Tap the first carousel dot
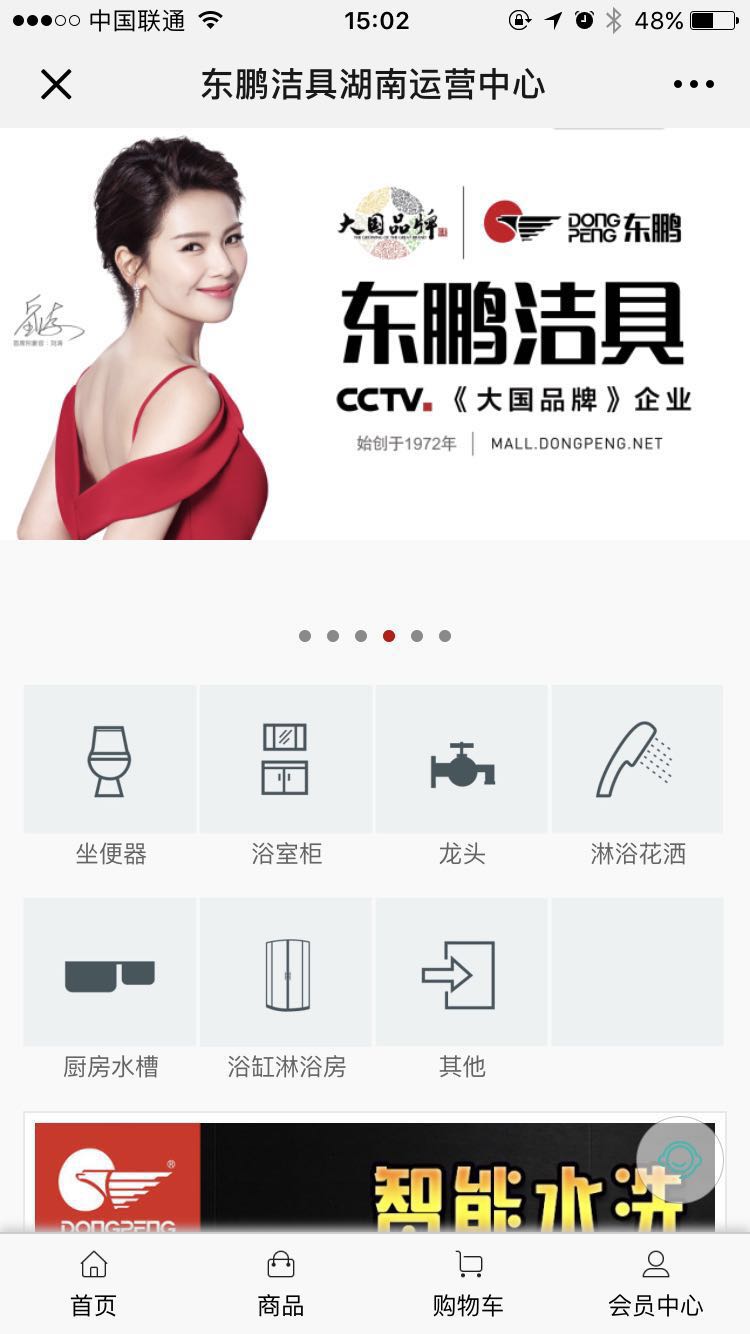This screenshot has height=1334, width=750. coord(305,635)
